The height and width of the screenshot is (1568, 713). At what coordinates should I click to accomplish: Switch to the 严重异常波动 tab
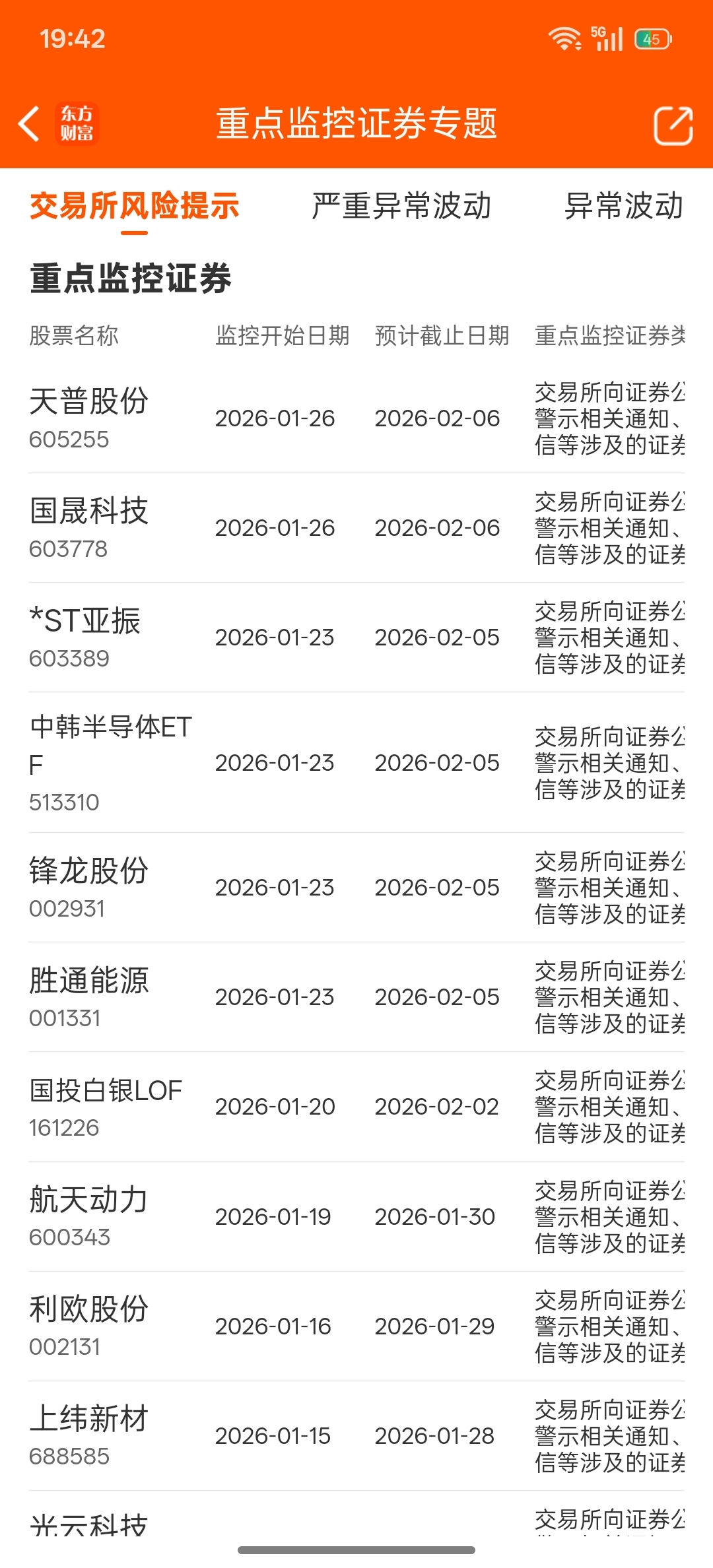[401, 206]
